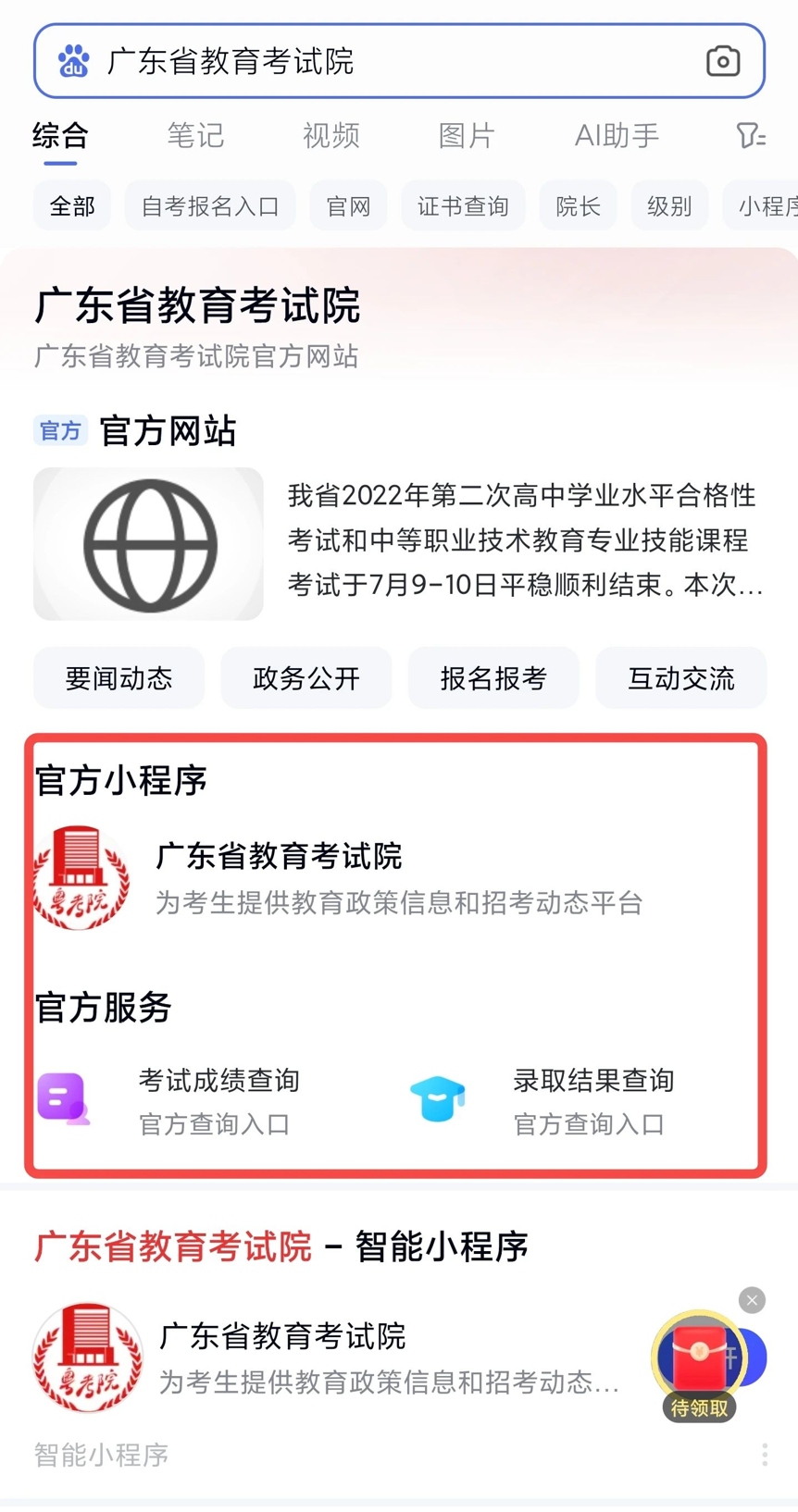This screenshot has height=1512, width=798.
Task: Open the search filter icon
Action: (x=750, y=136)
